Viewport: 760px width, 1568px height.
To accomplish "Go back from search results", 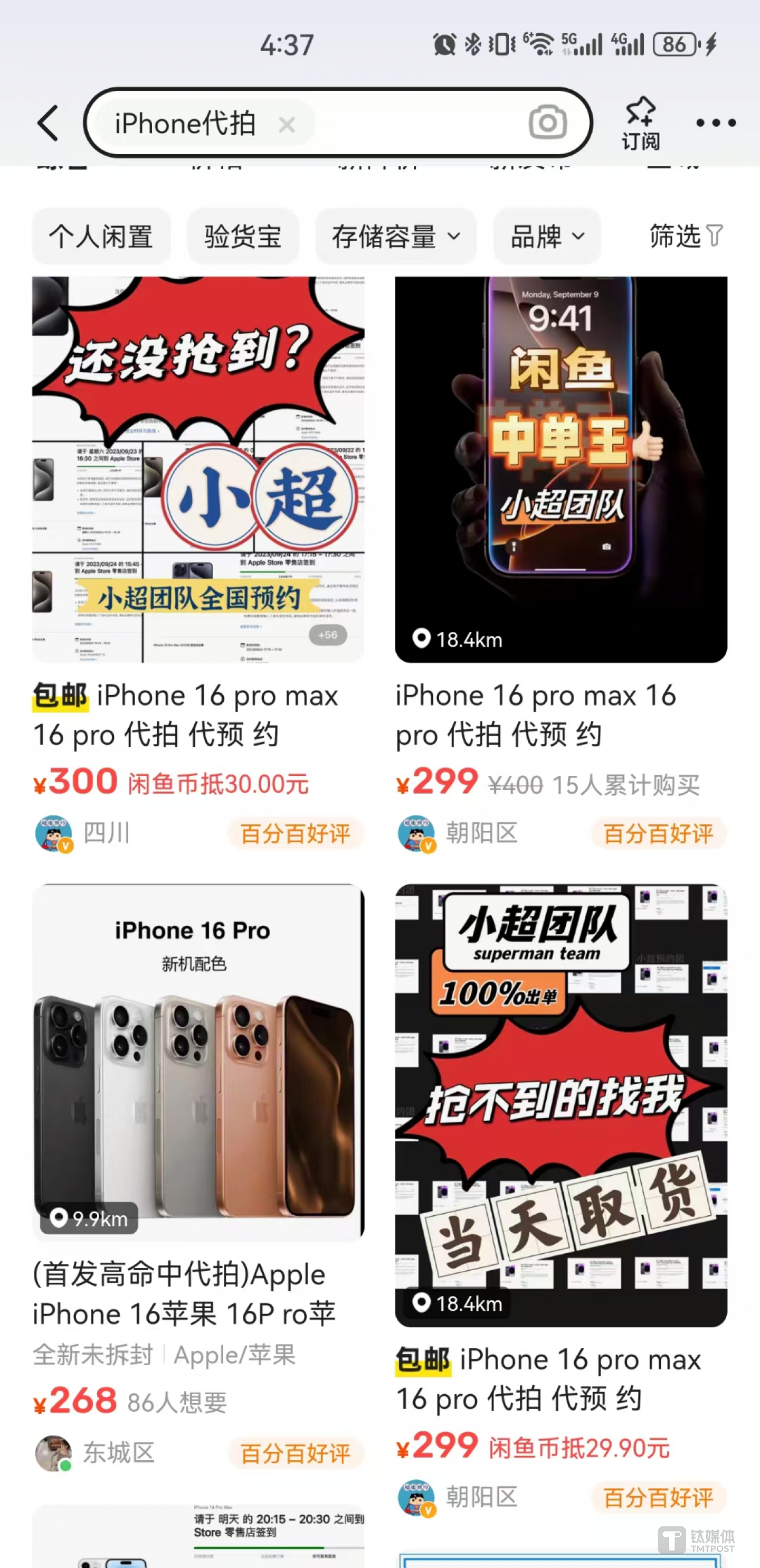I will pos(48,123).
